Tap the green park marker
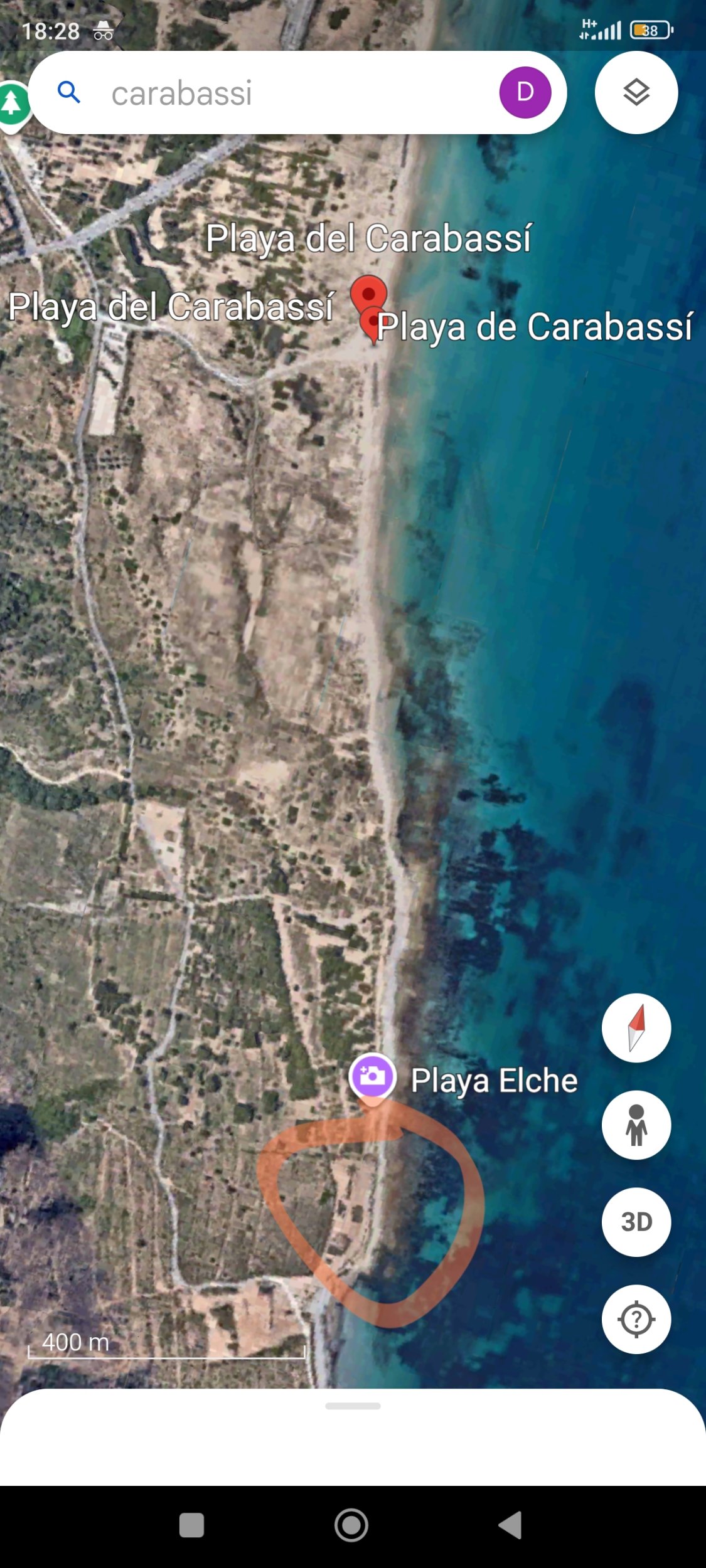This screenshot has width=706, height=1568. [x=11, y=103]
